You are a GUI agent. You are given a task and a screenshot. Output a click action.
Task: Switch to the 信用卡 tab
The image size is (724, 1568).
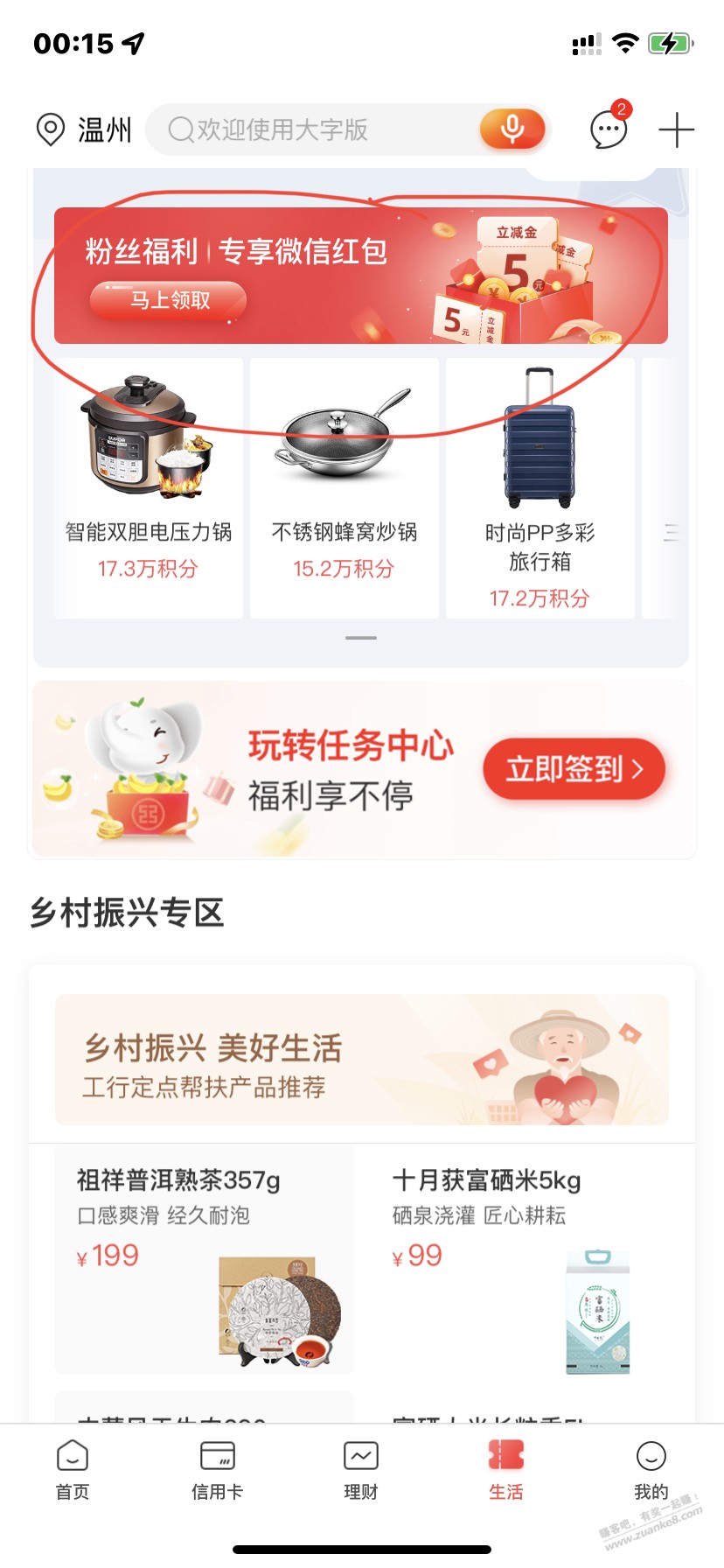217,1470
